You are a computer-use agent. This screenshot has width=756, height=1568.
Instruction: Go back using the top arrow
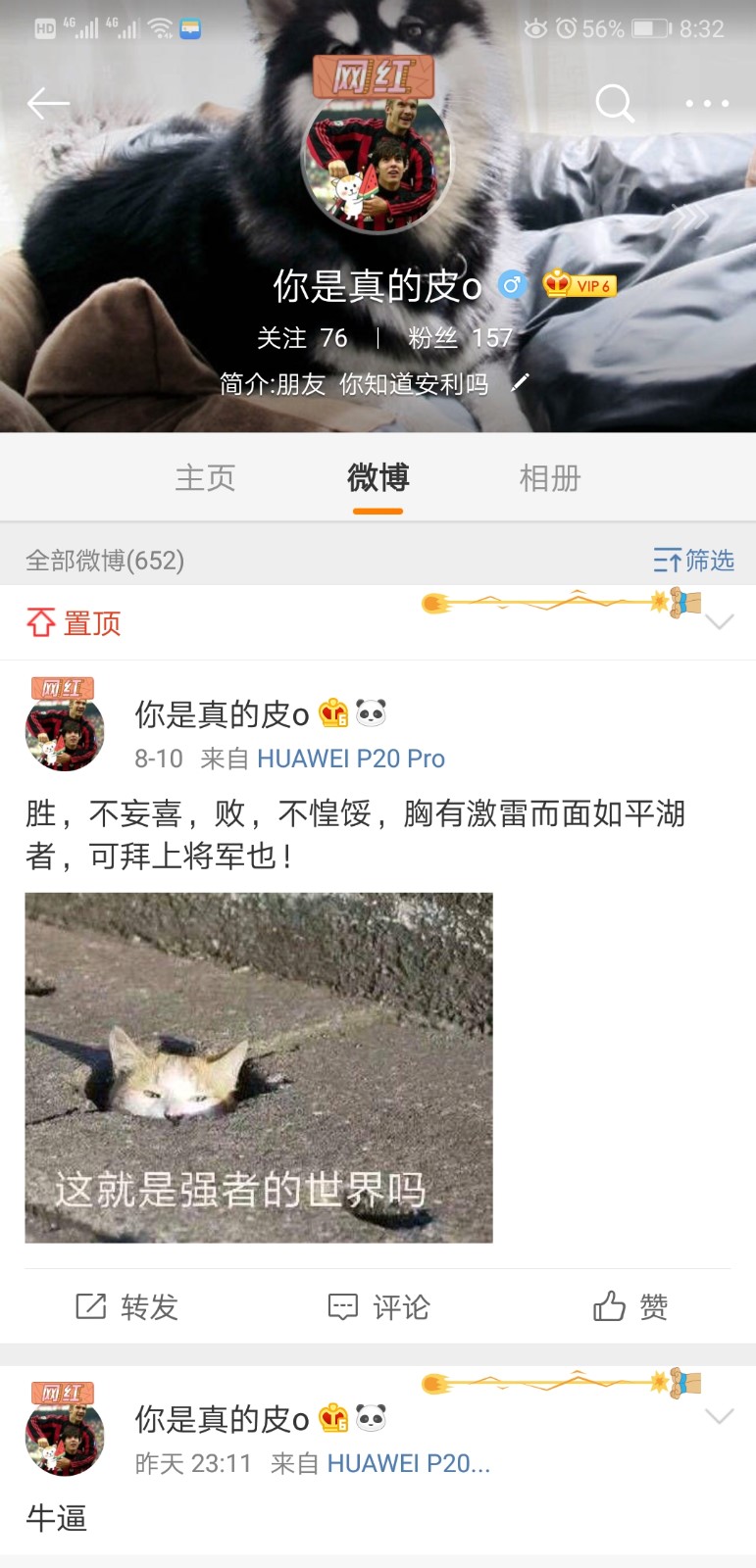tap(48, 103)
